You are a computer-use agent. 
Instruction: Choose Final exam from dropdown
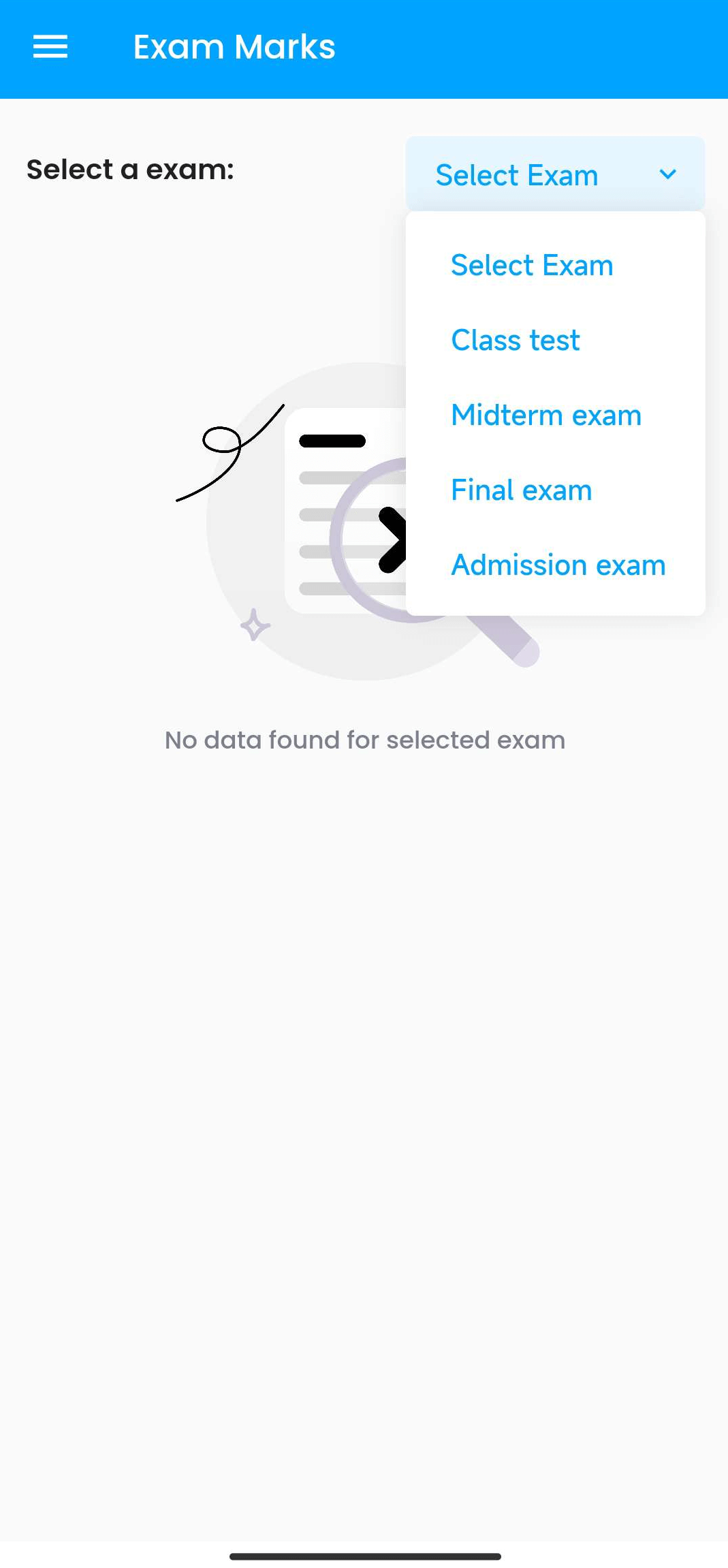coord(522,490)
